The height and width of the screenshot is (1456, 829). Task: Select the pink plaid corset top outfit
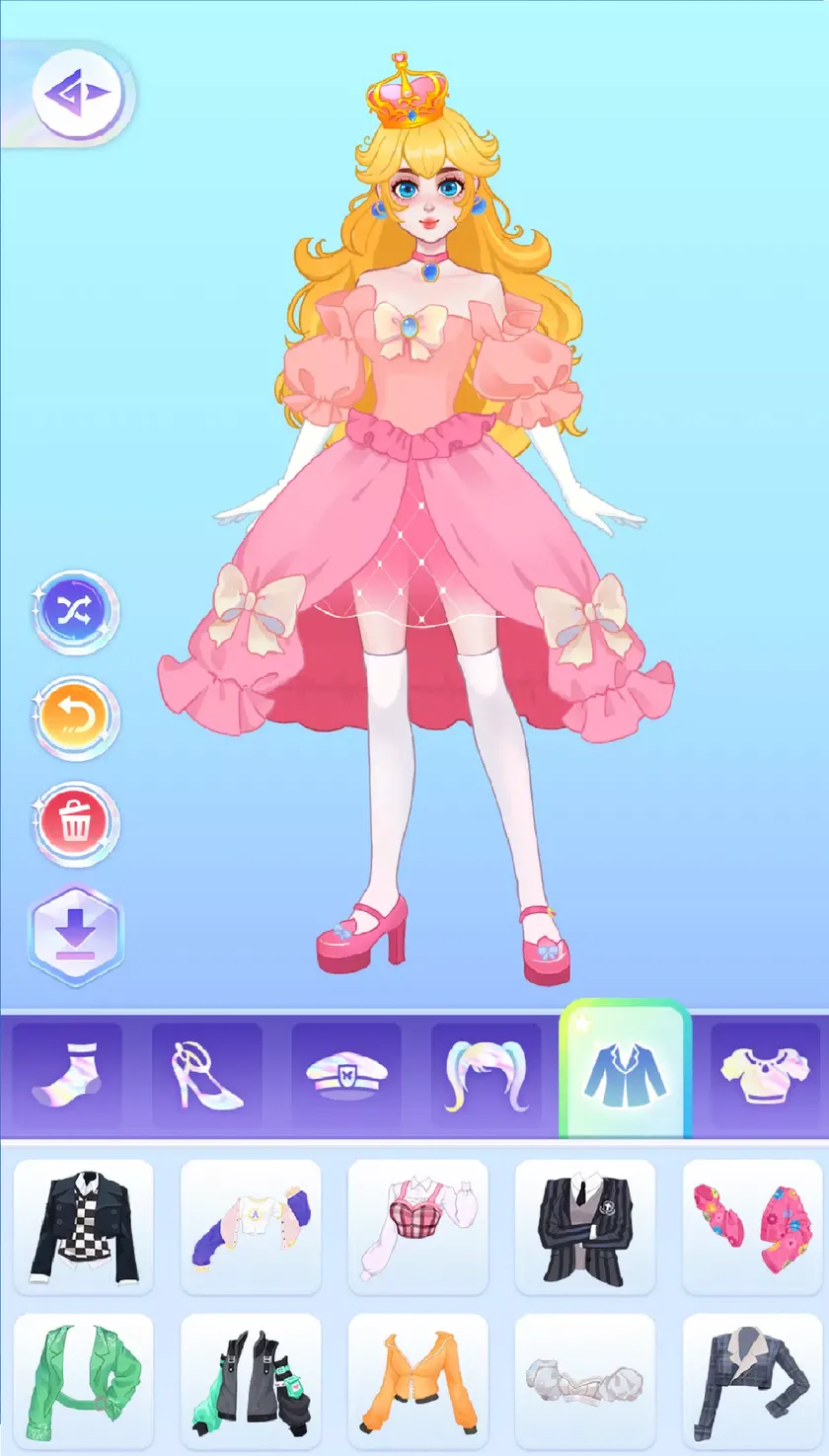[x=418, y=1227]
